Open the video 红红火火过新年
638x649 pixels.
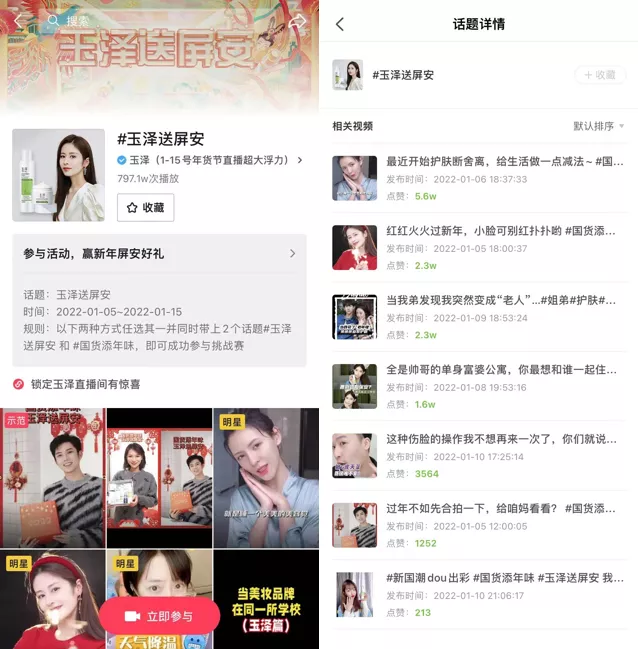(478, 248)
